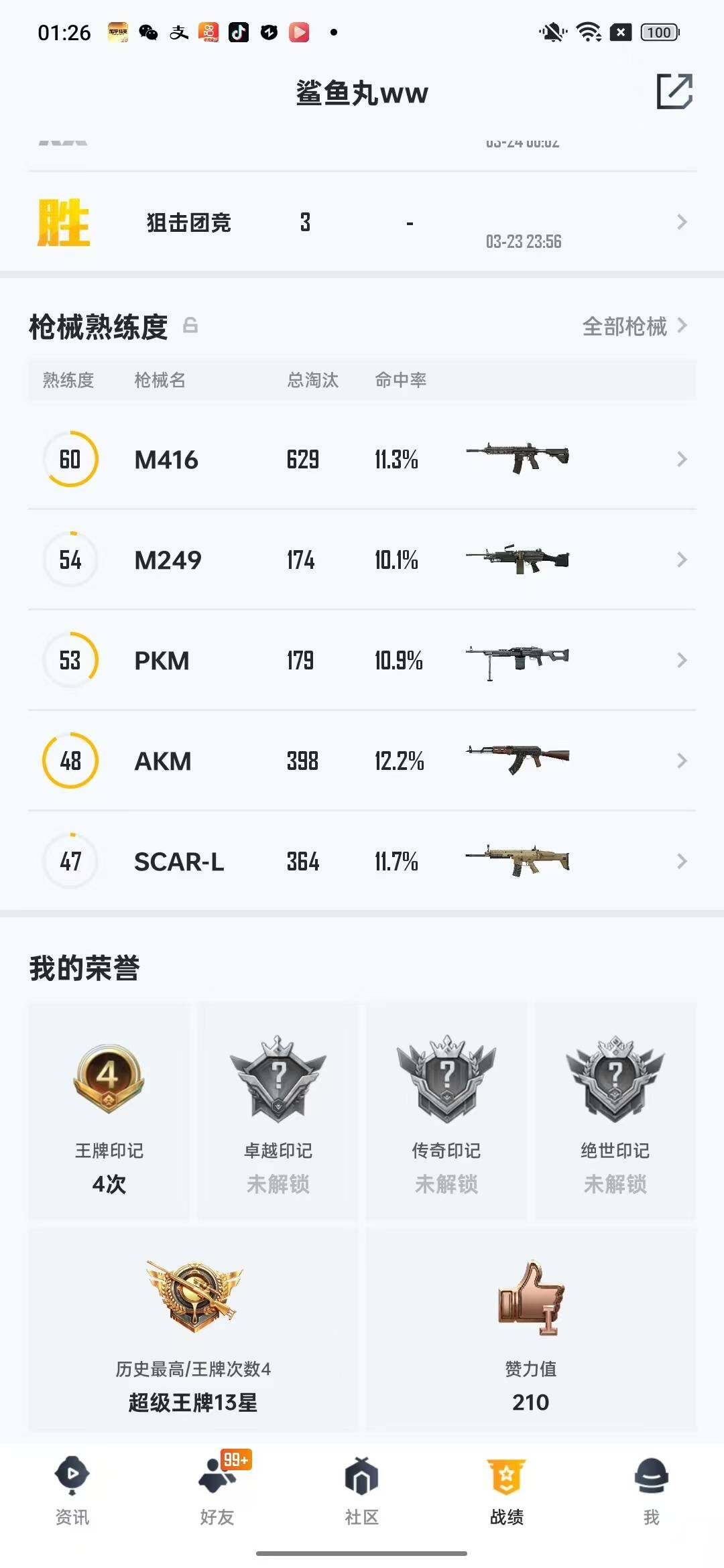Expand the AKM row chevron

tap(682, 761)
